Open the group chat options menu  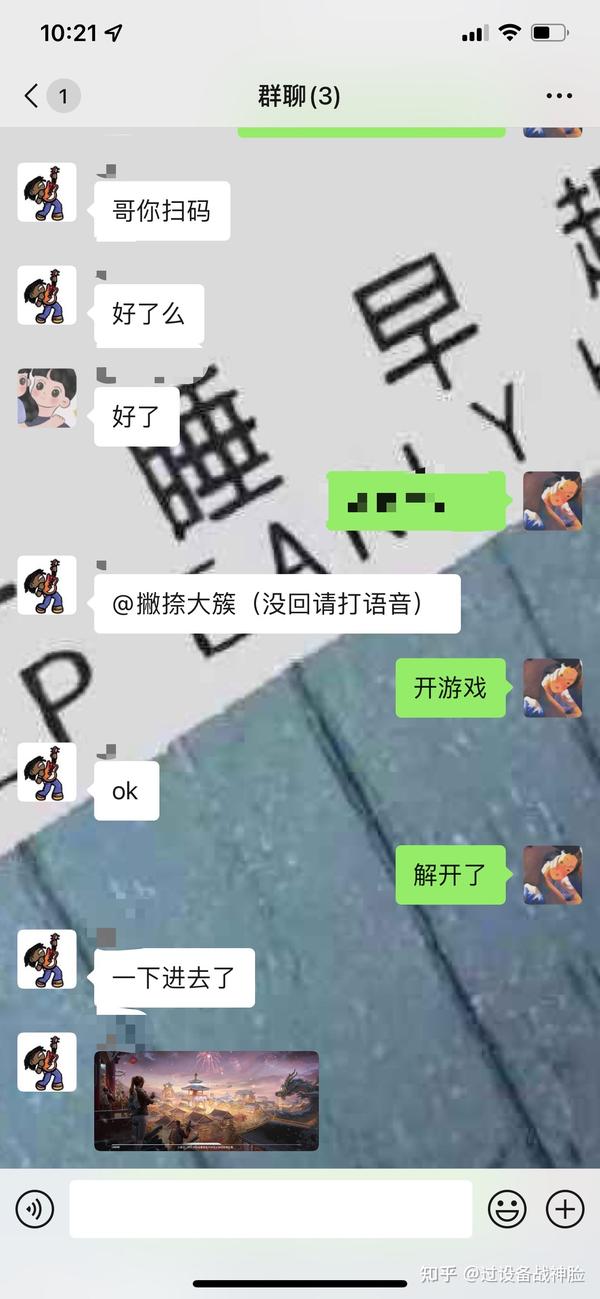tap(559, 96)
